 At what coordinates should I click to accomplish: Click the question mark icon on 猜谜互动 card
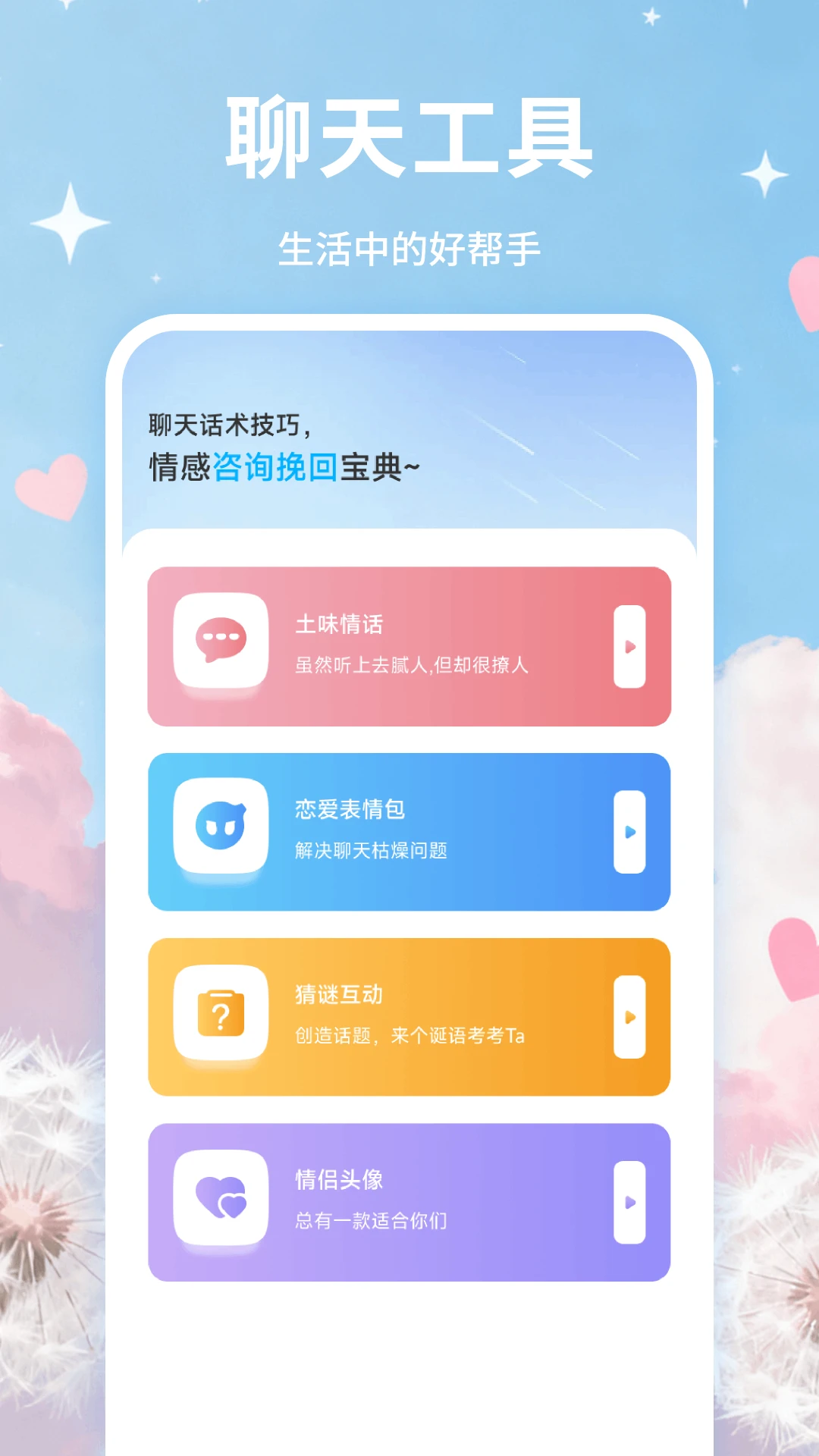(219, 1014)
